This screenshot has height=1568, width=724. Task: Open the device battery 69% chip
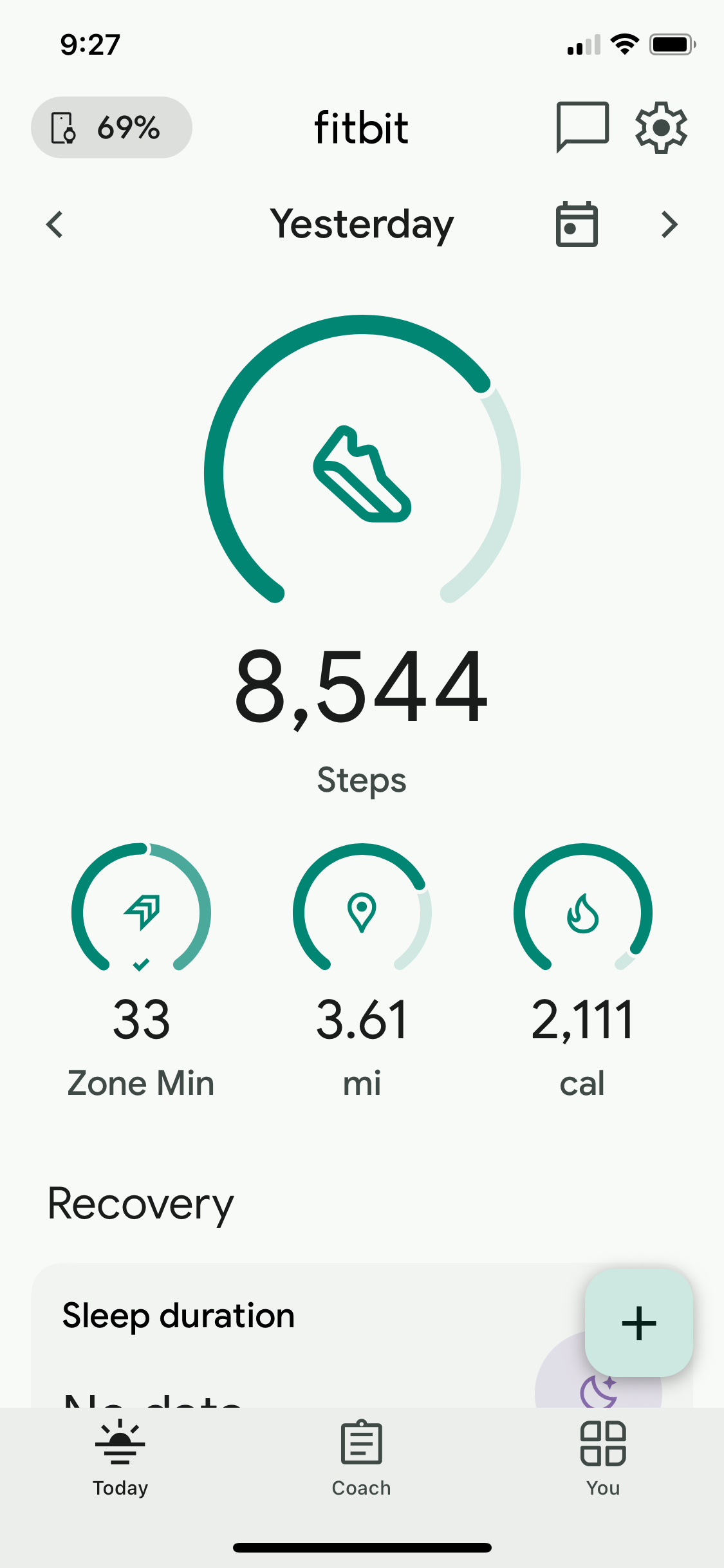click(111, 127)
